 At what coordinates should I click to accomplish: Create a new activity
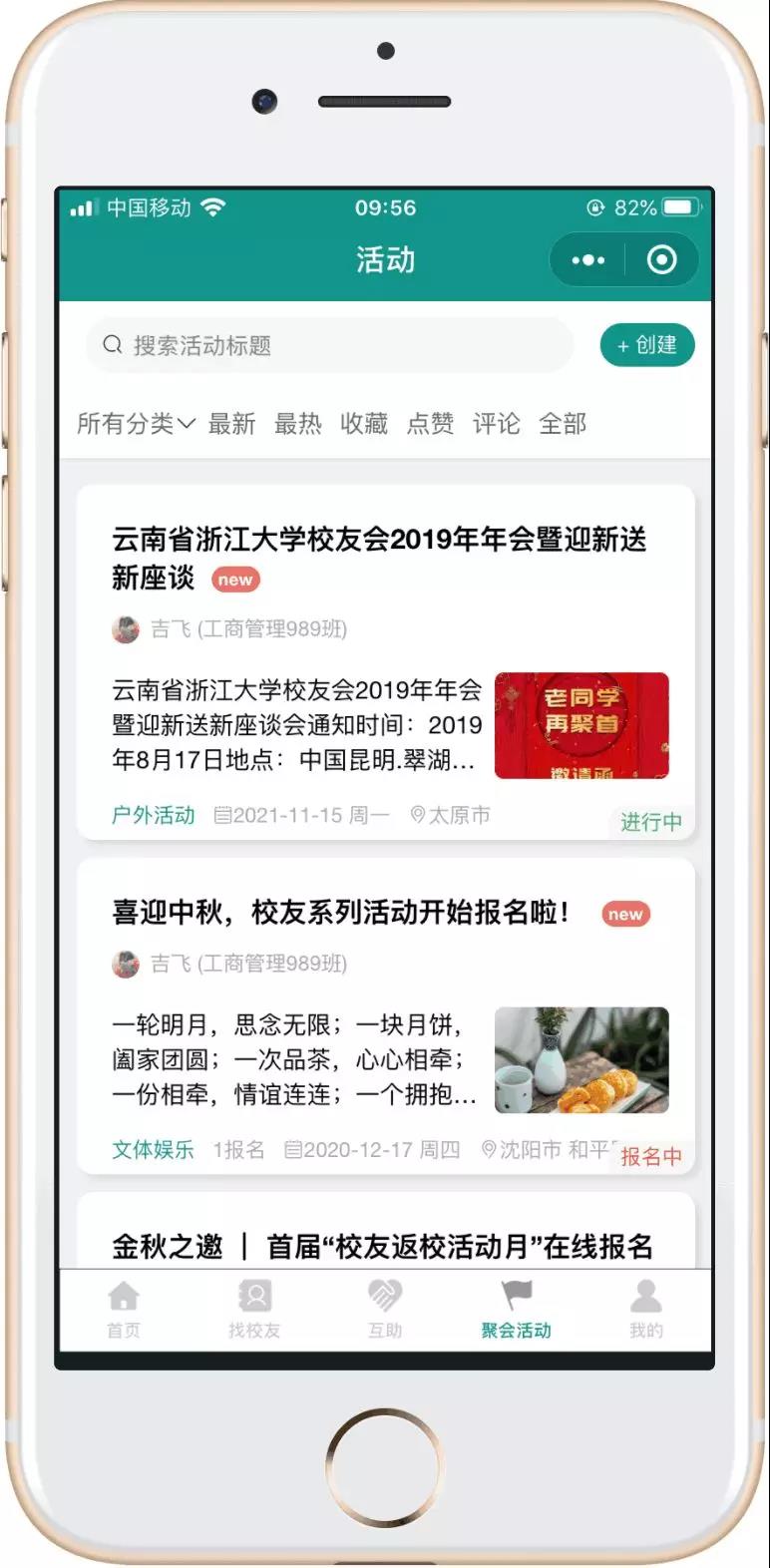pos(646,345)
